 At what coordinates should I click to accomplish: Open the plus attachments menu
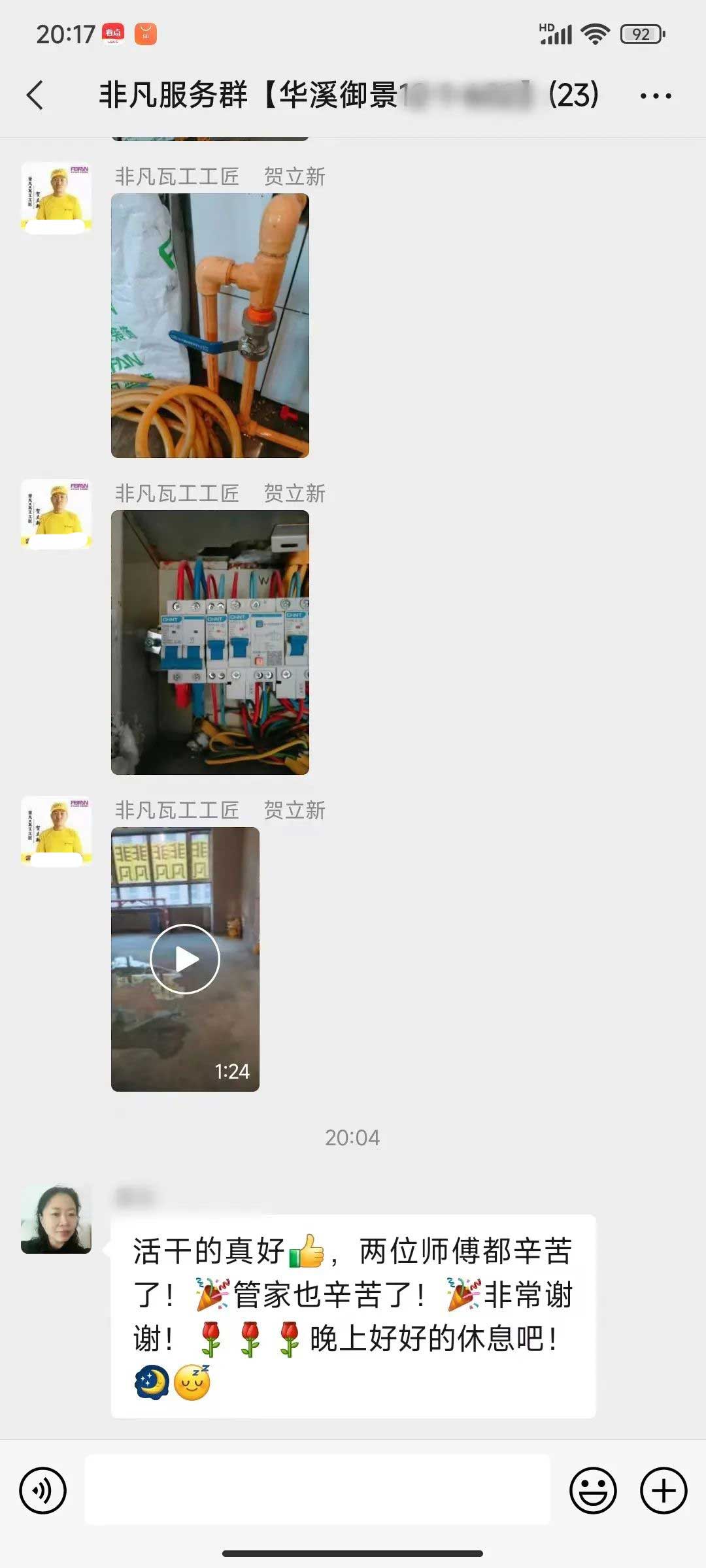pos(663,1490)
